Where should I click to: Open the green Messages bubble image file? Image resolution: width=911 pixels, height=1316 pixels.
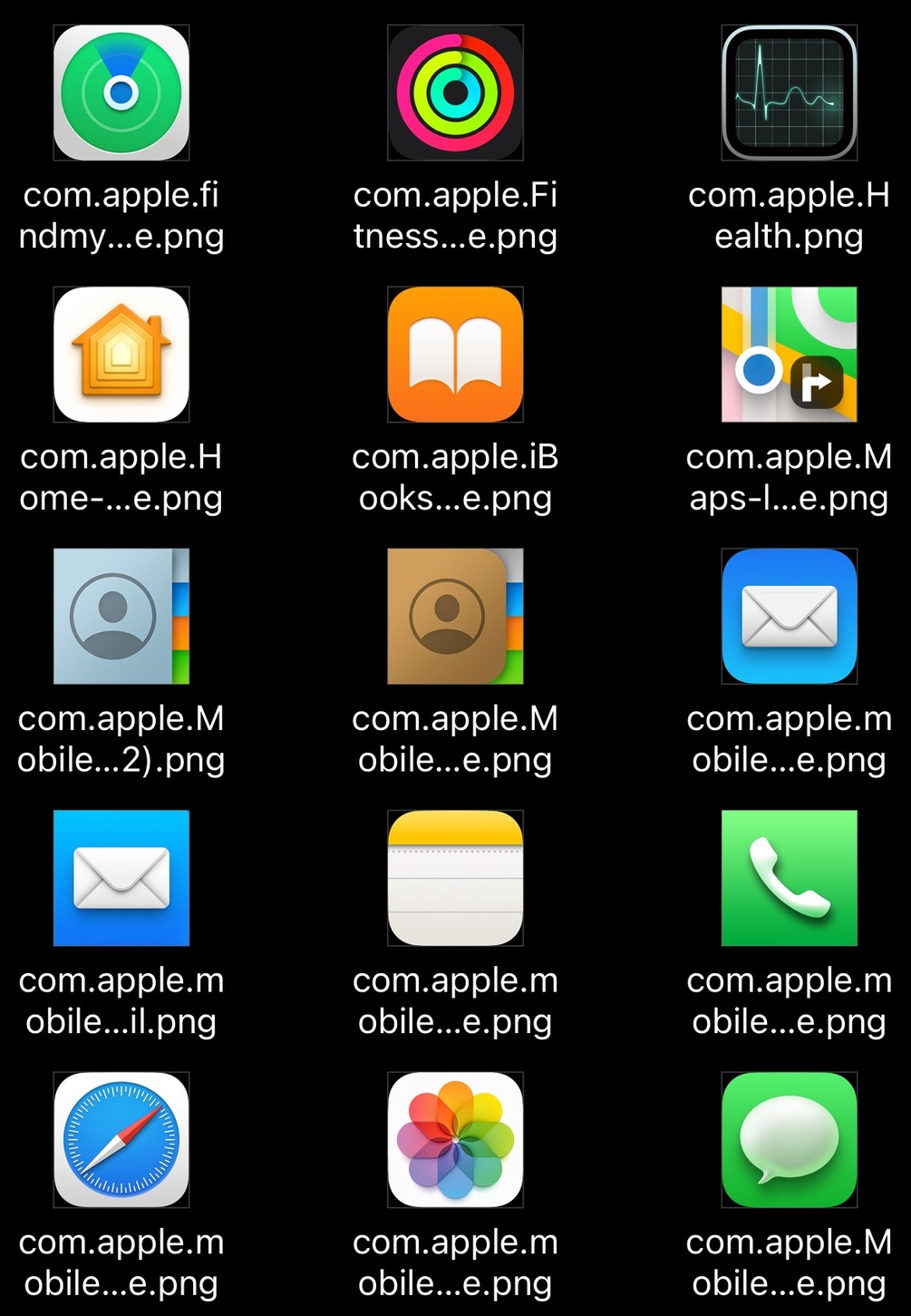pyautogui.click(x=789, y=1140)
